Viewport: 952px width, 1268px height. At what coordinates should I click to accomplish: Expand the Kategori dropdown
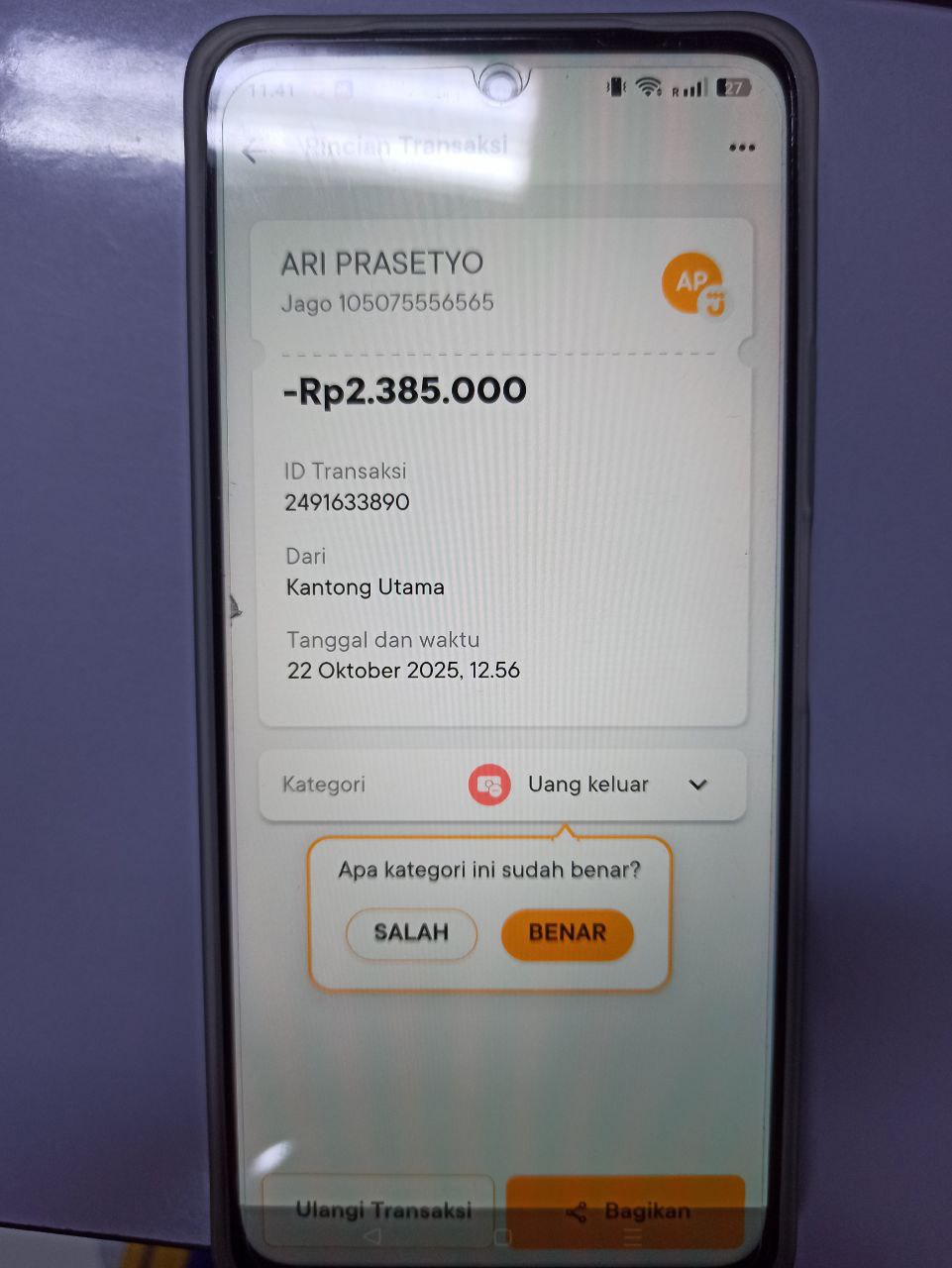click(697, 785)
